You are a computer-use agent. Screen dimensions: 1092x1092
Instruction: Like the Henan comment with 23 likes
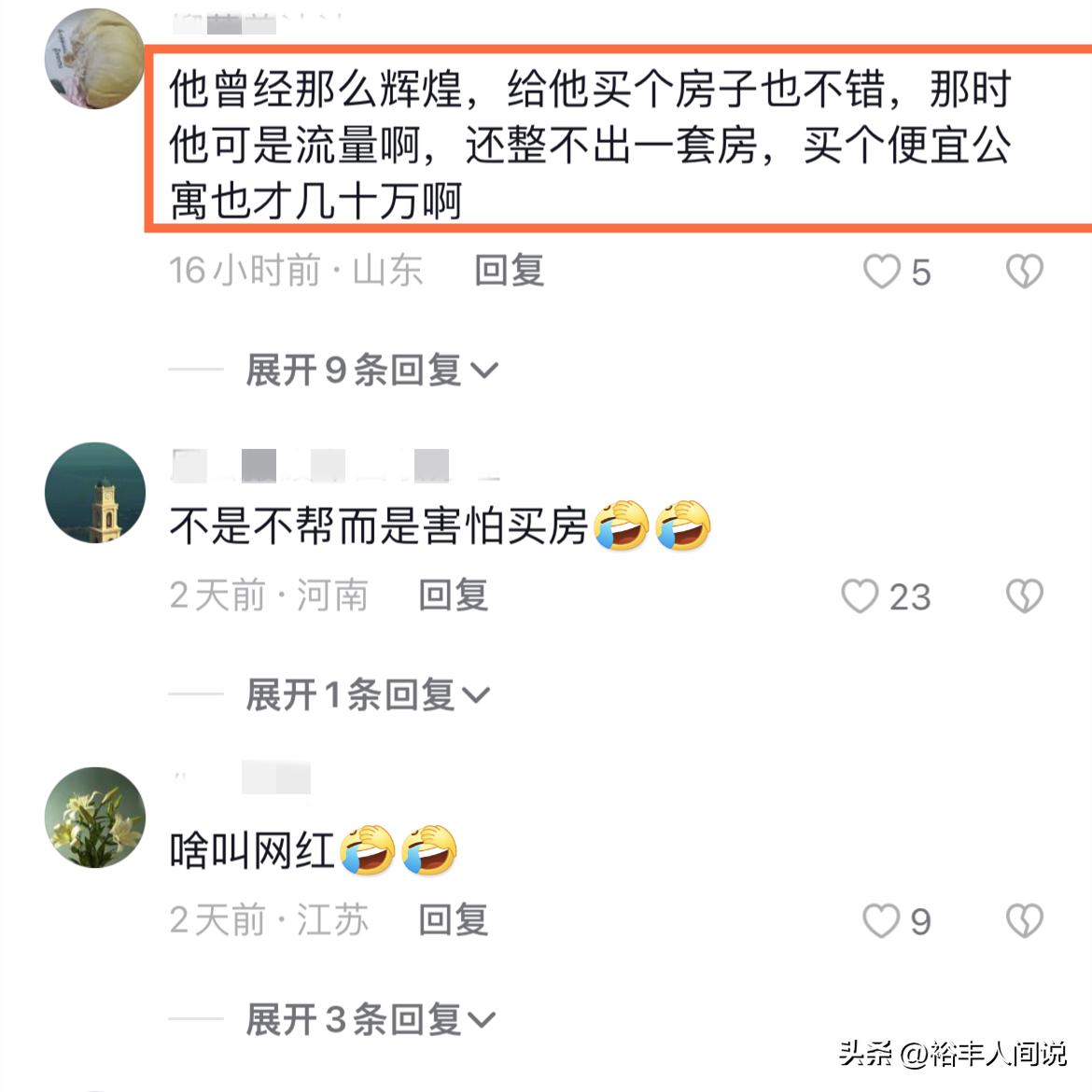pyautogui.click(x=861, y=596)
